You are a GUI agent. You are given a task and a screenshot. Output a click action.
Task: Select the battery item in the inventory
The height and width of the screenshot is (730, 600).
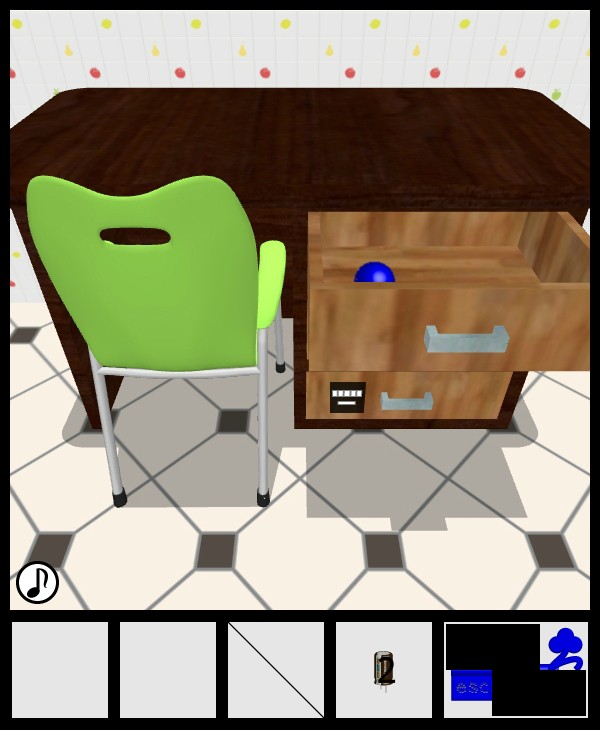[x=383, y=669]
